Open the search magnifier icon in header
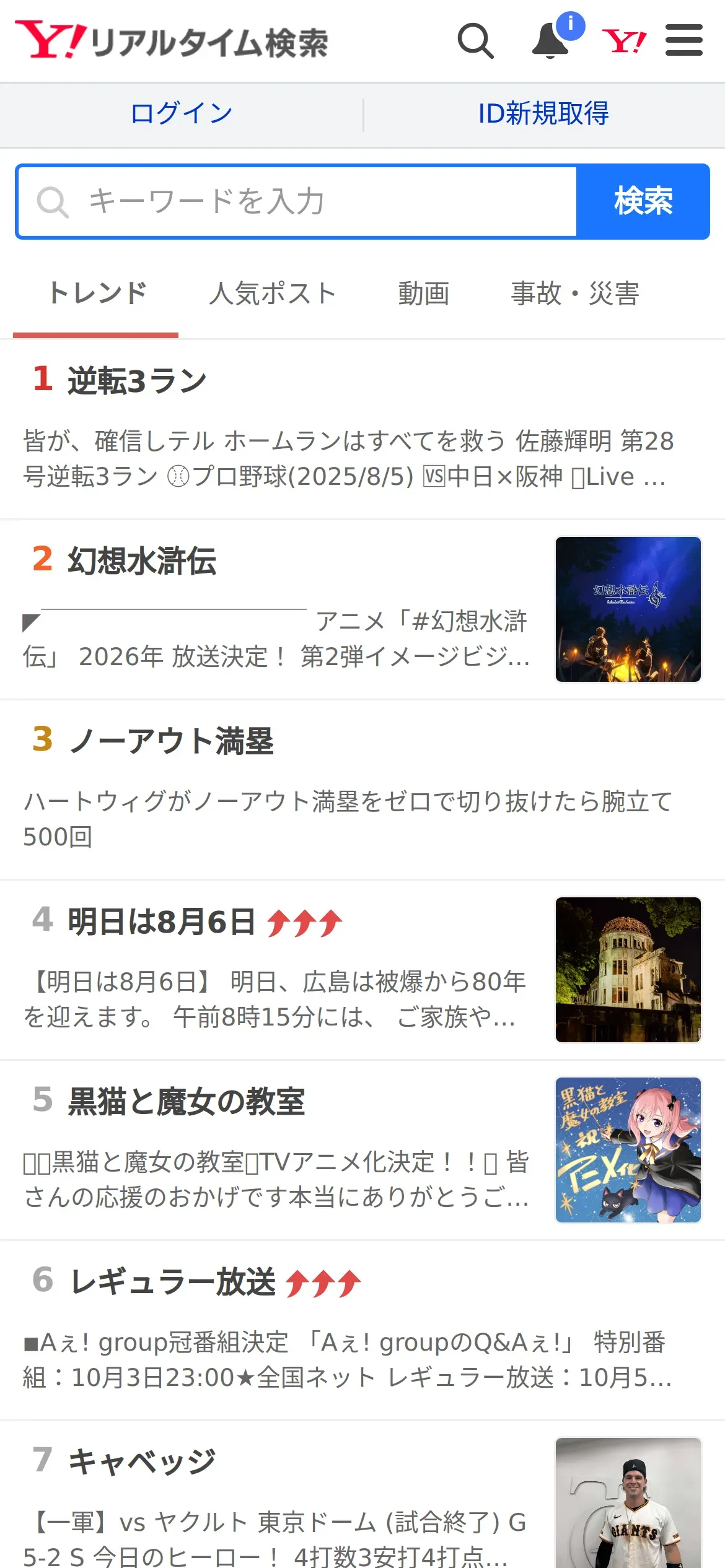This screenshot has width=725, height=1568. click(475, 41)
